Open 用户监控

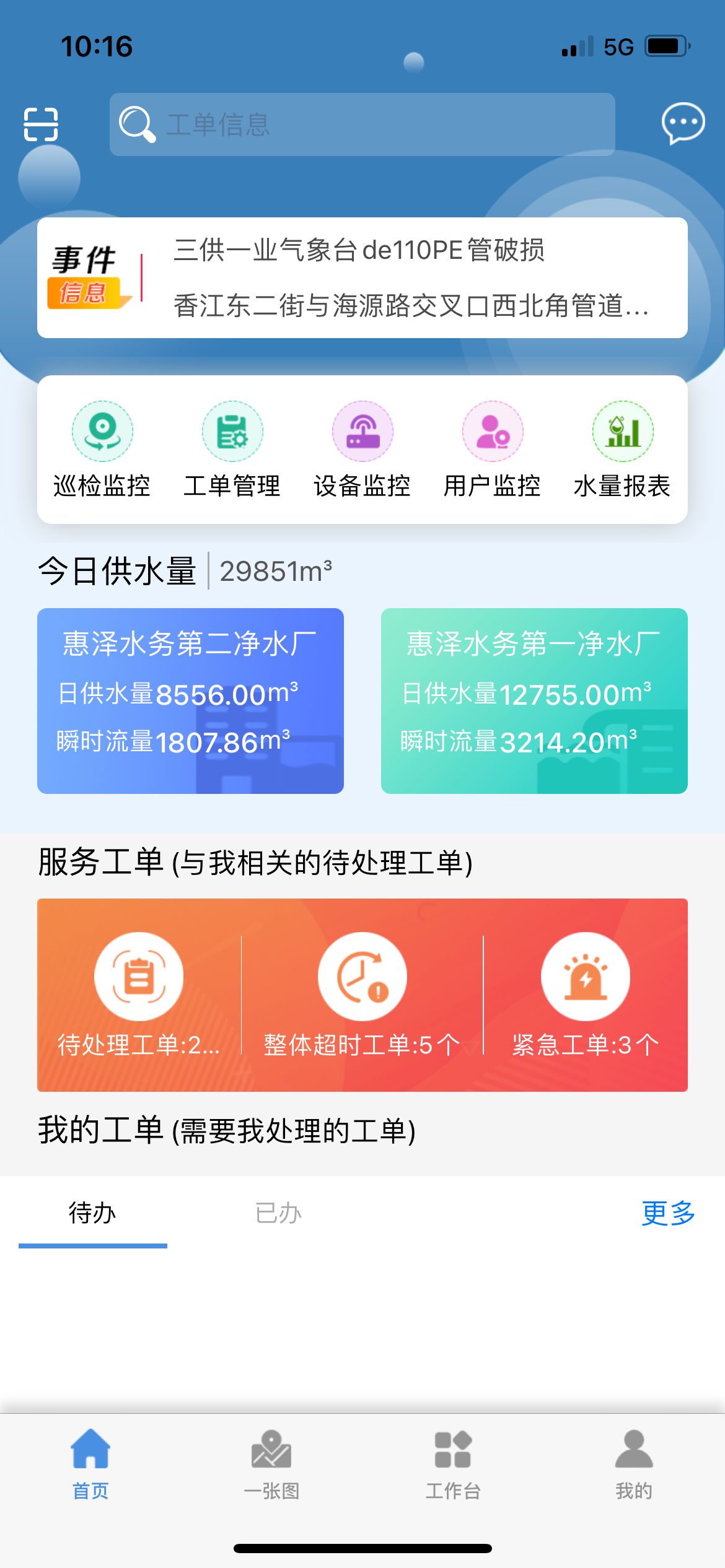coord(493,450)
